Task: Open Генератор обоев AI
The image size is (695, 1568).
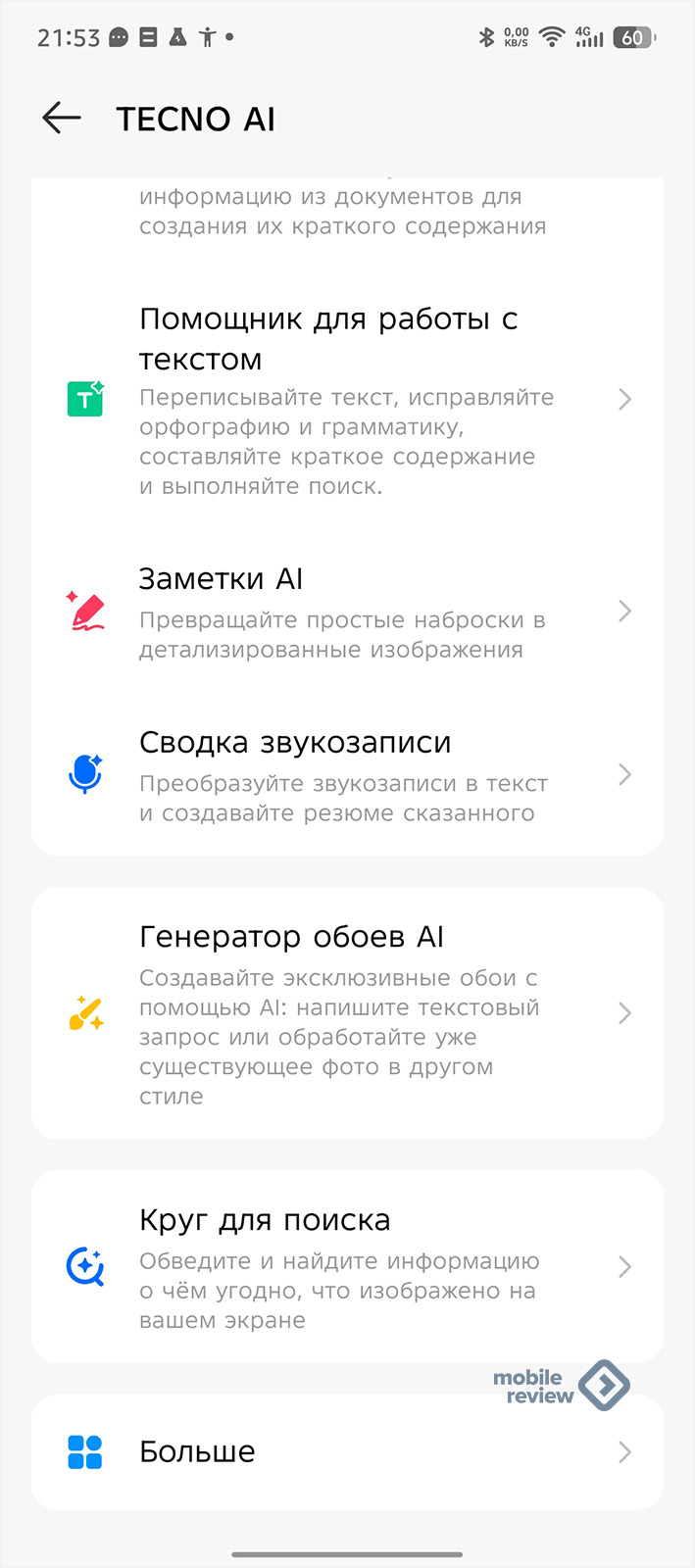Action: click(346, 1013)
